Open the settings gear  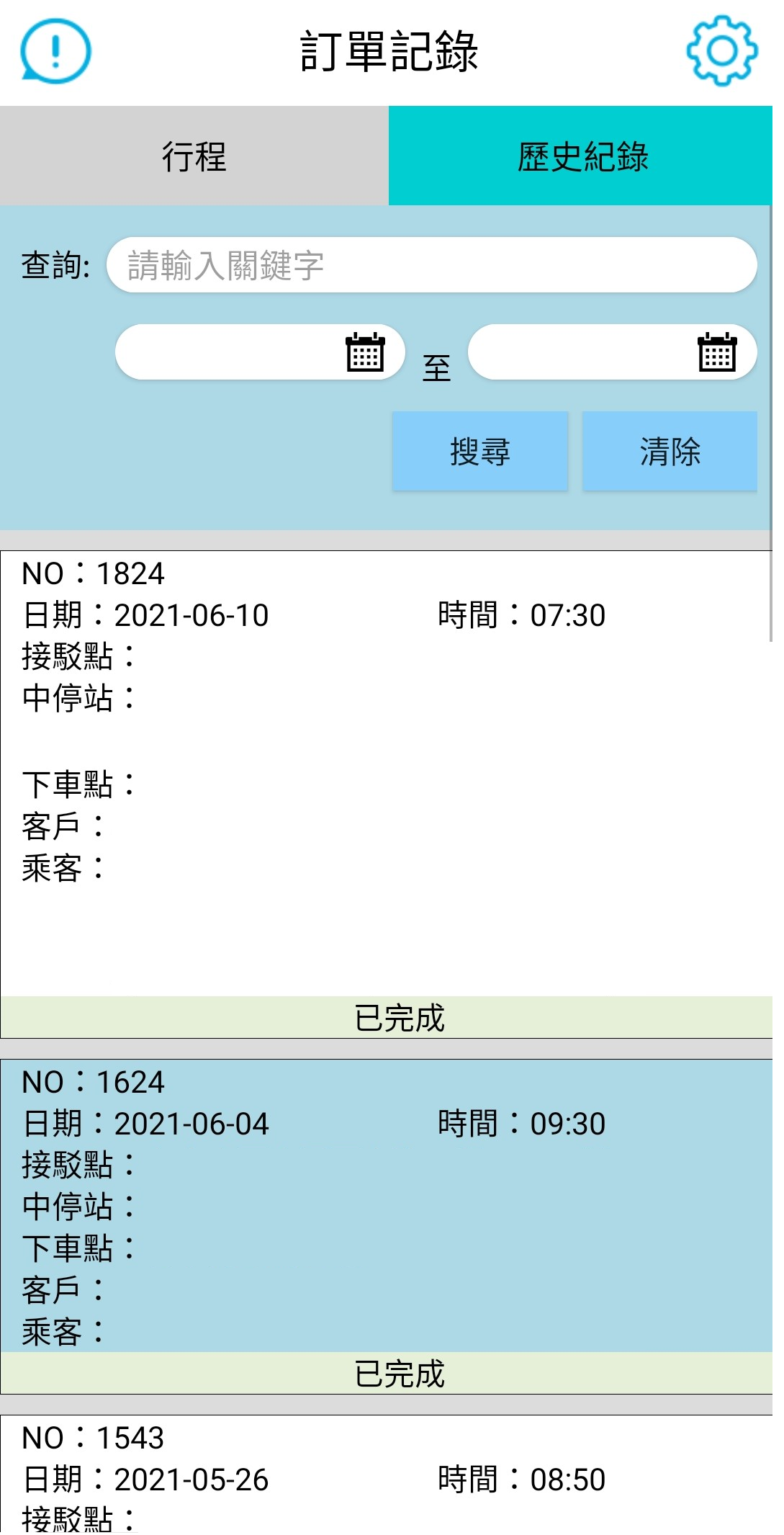coord(721,52)
